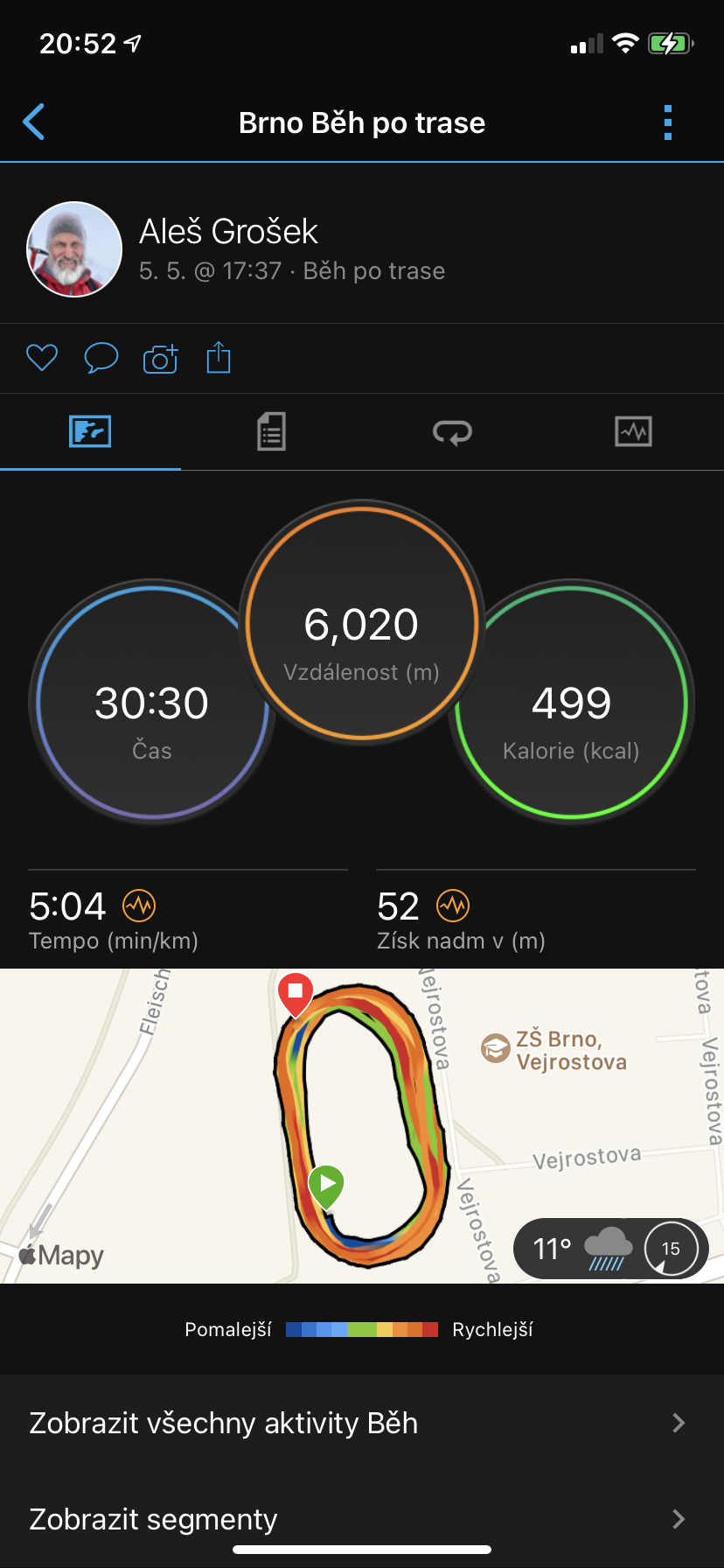
Task: Switch to the charts tab
Action: tap(633, 431)
